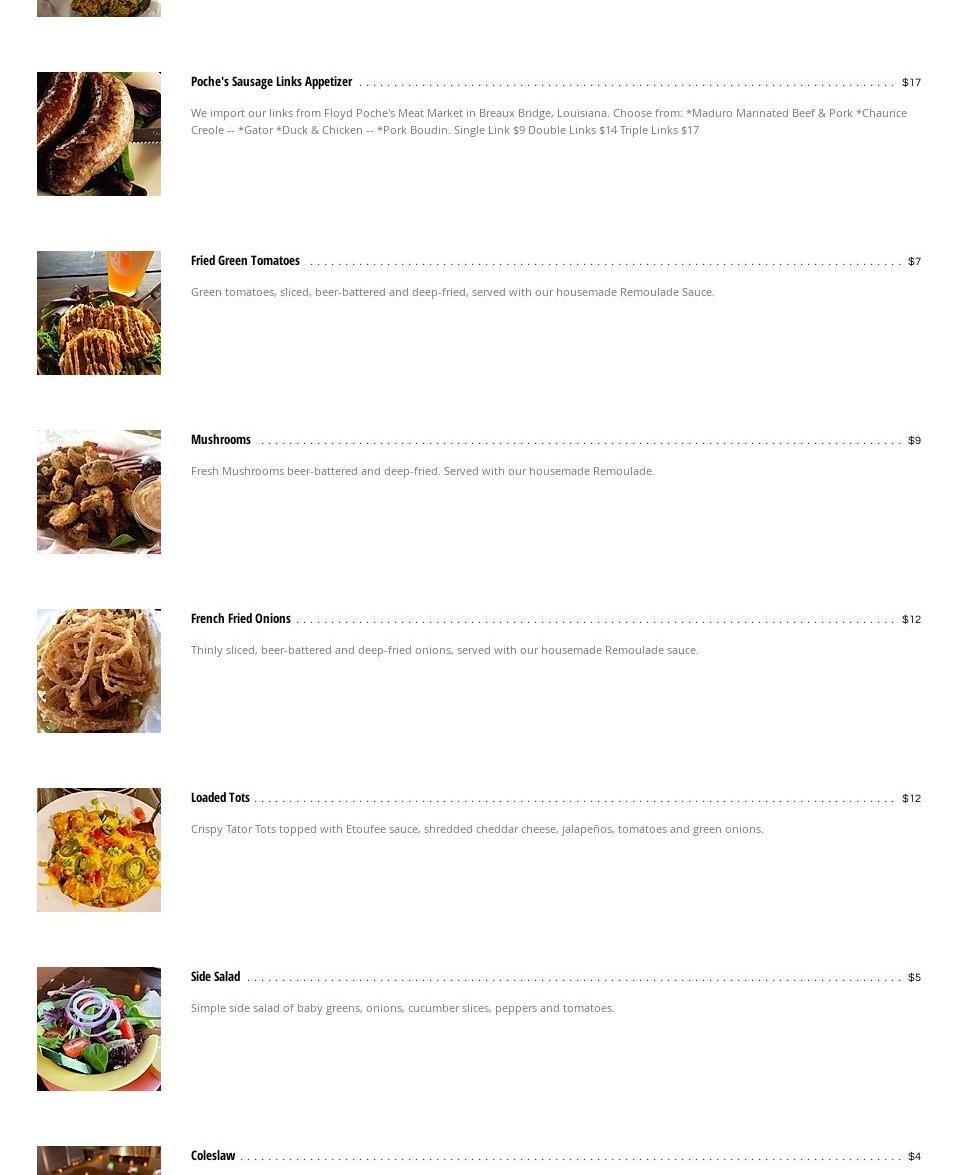
Task: Enlarge the Mushrooms dish photo
Action: (x=99, y=492)
